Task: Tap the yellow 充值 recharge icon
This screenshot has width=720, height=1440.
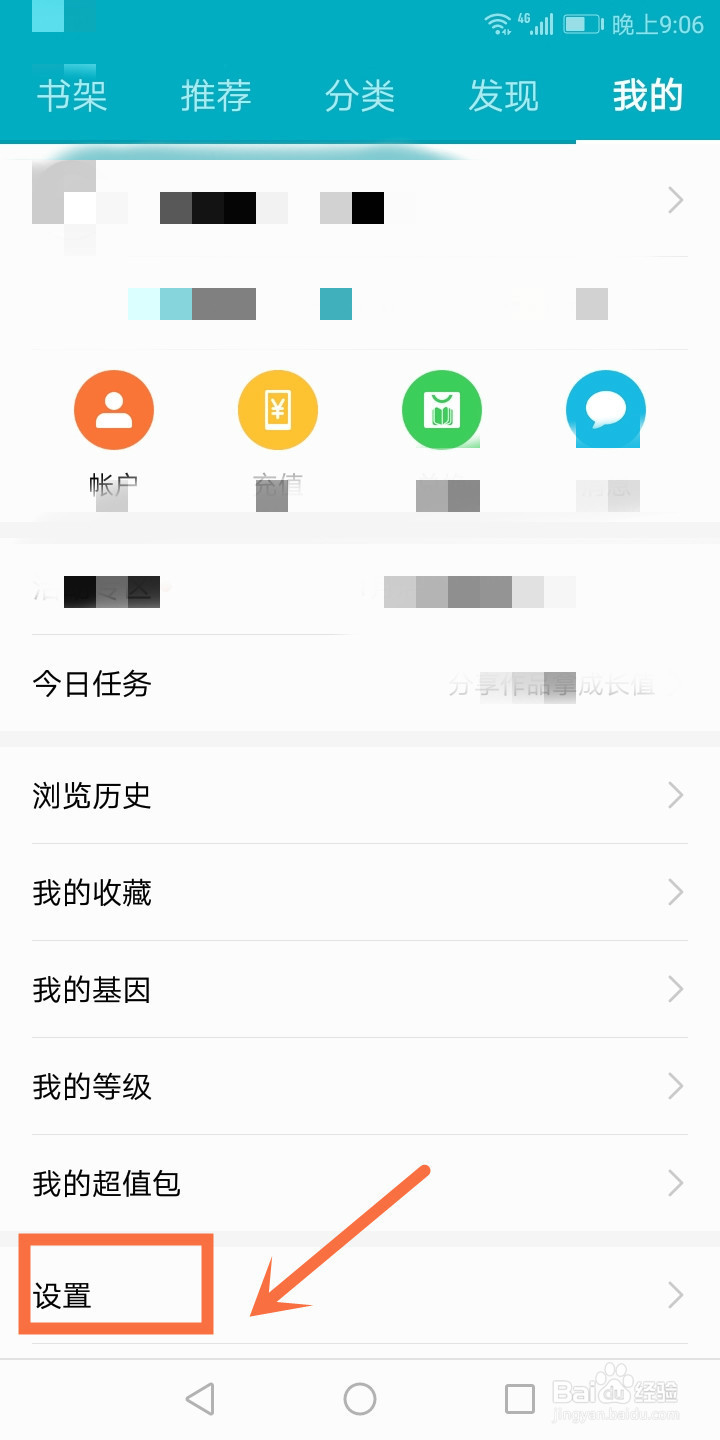Action: tap(277, 409)
